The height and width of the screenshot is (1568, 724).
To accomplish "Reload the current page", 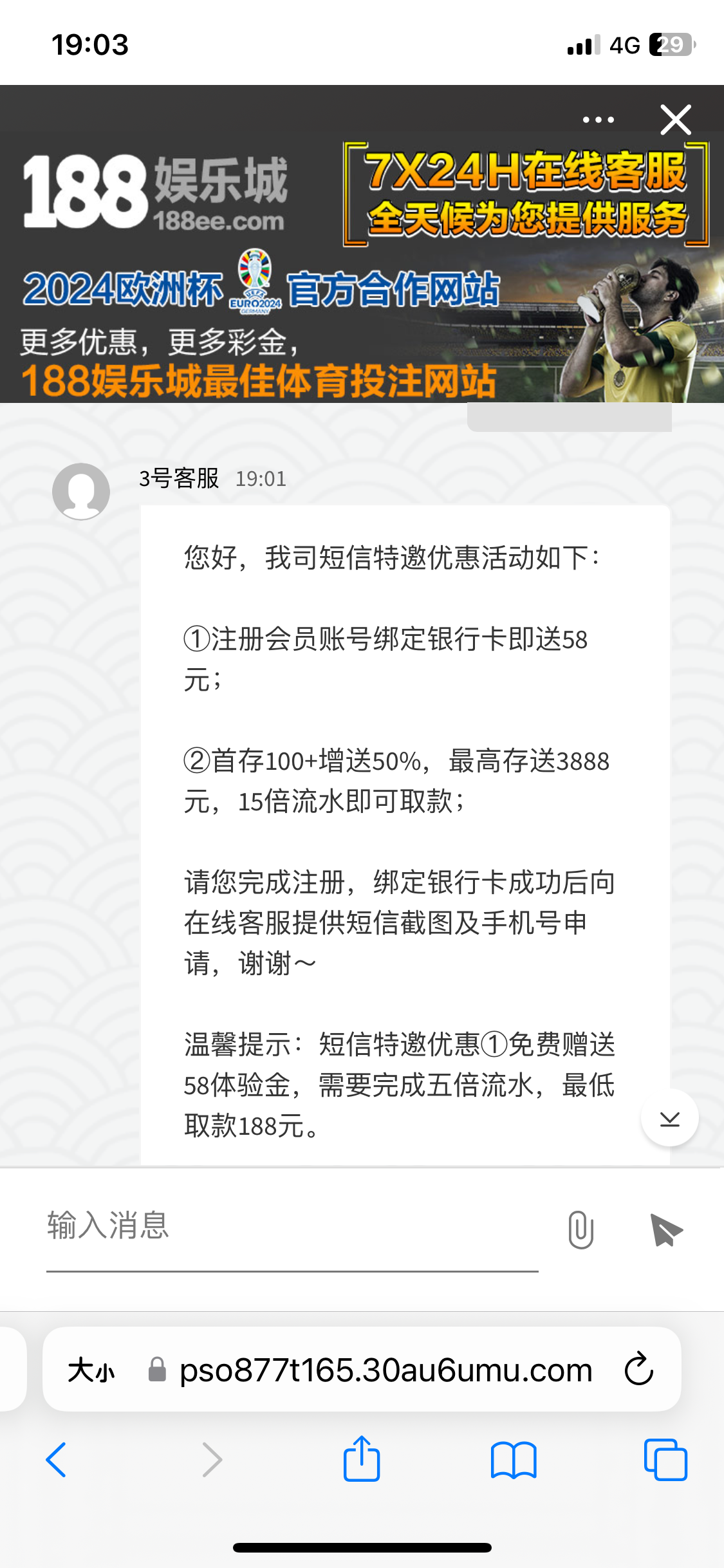I will 638,1370.
